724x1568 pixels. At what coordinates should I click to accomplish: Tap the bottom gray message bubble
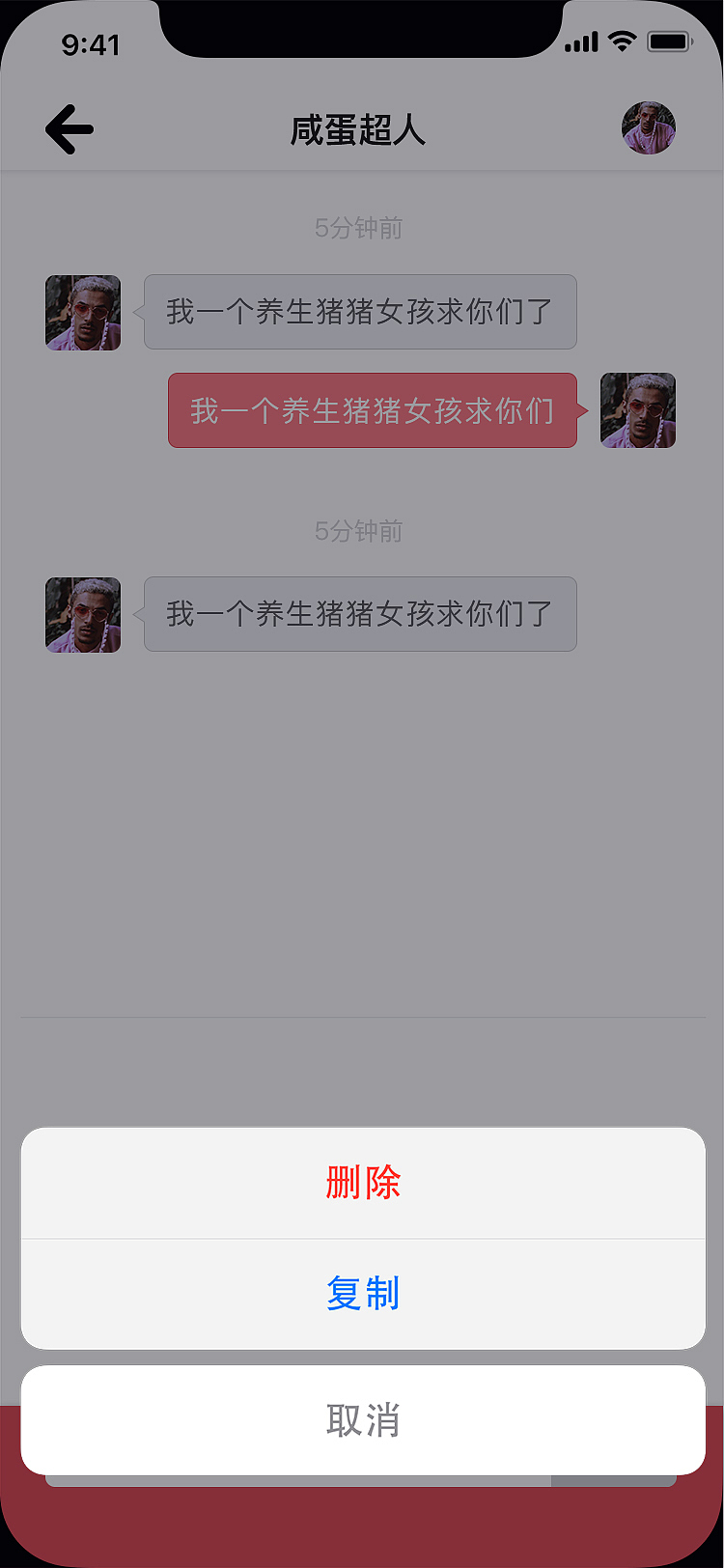click(360, 614)
